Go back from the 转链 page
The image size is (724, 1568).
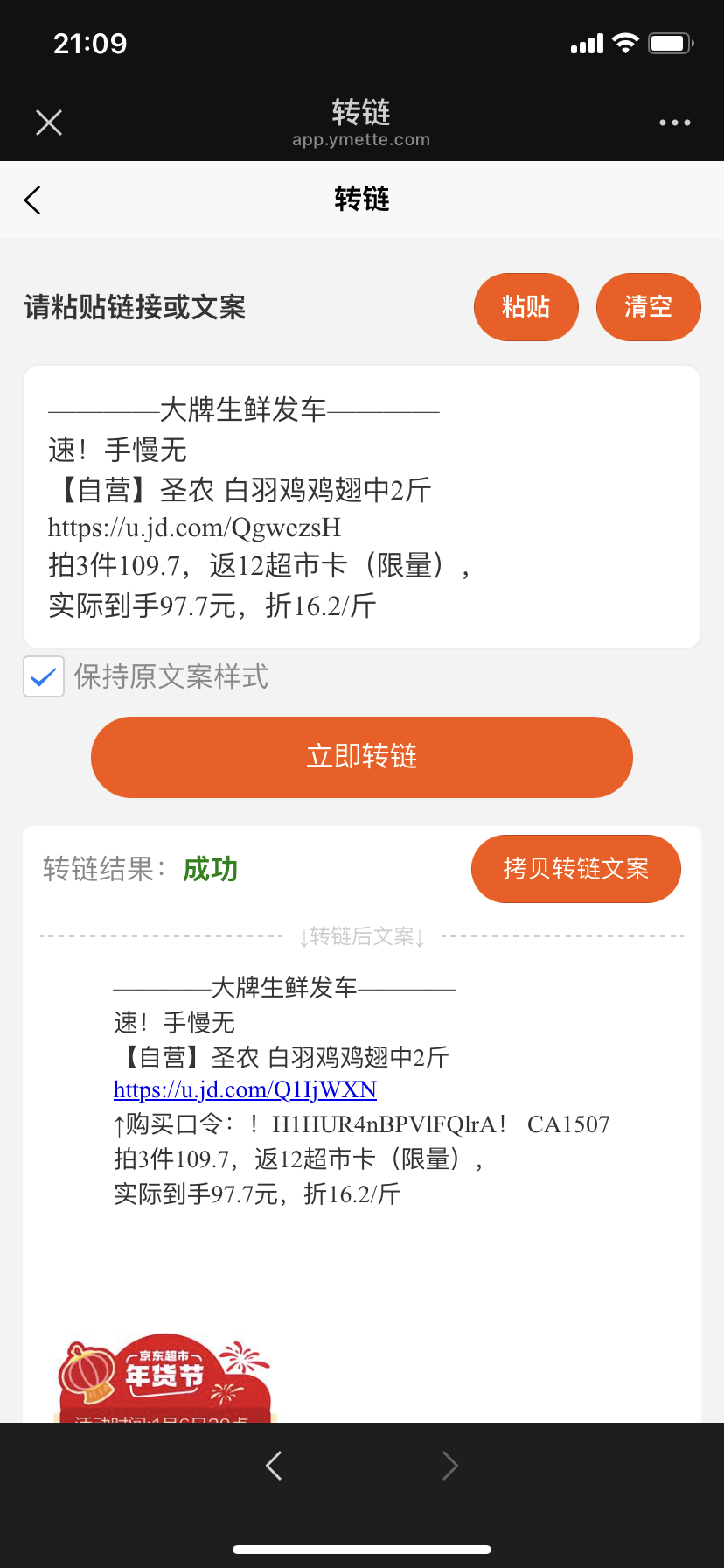[33, 199]
